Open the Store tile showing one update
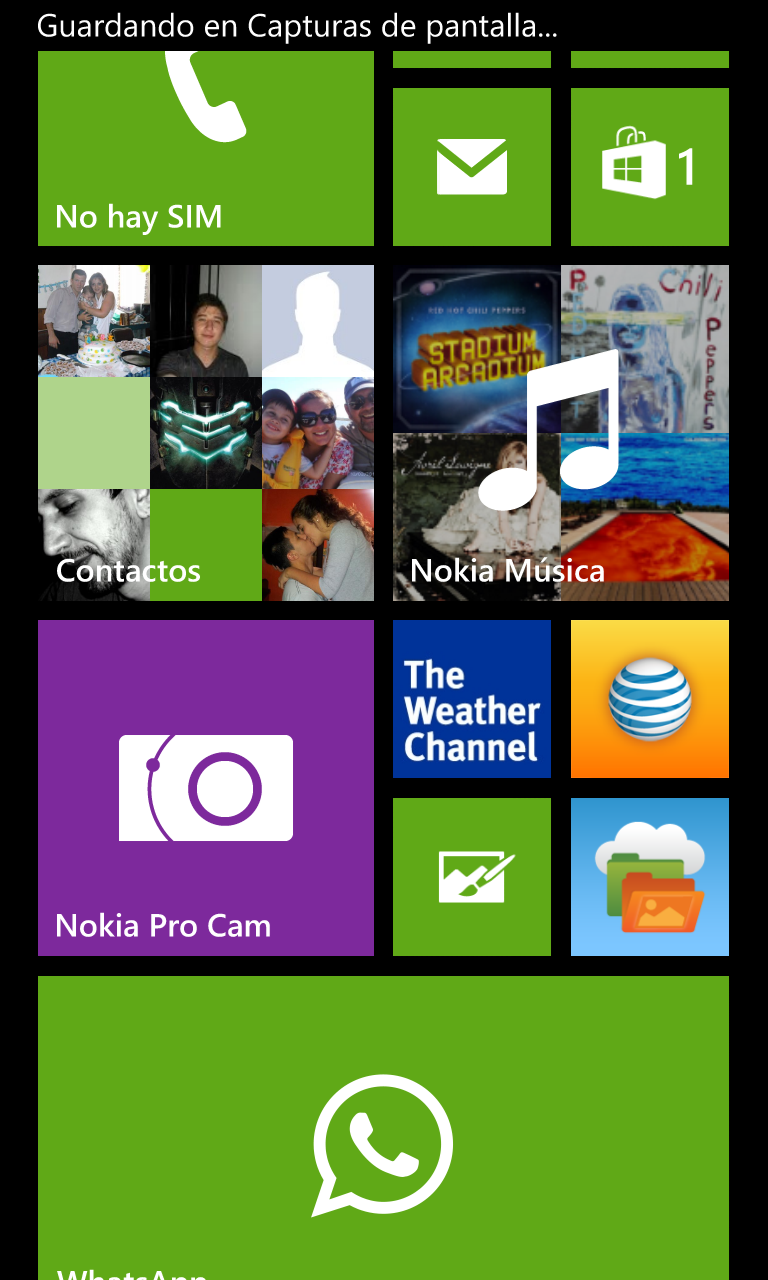 [650, 167]
